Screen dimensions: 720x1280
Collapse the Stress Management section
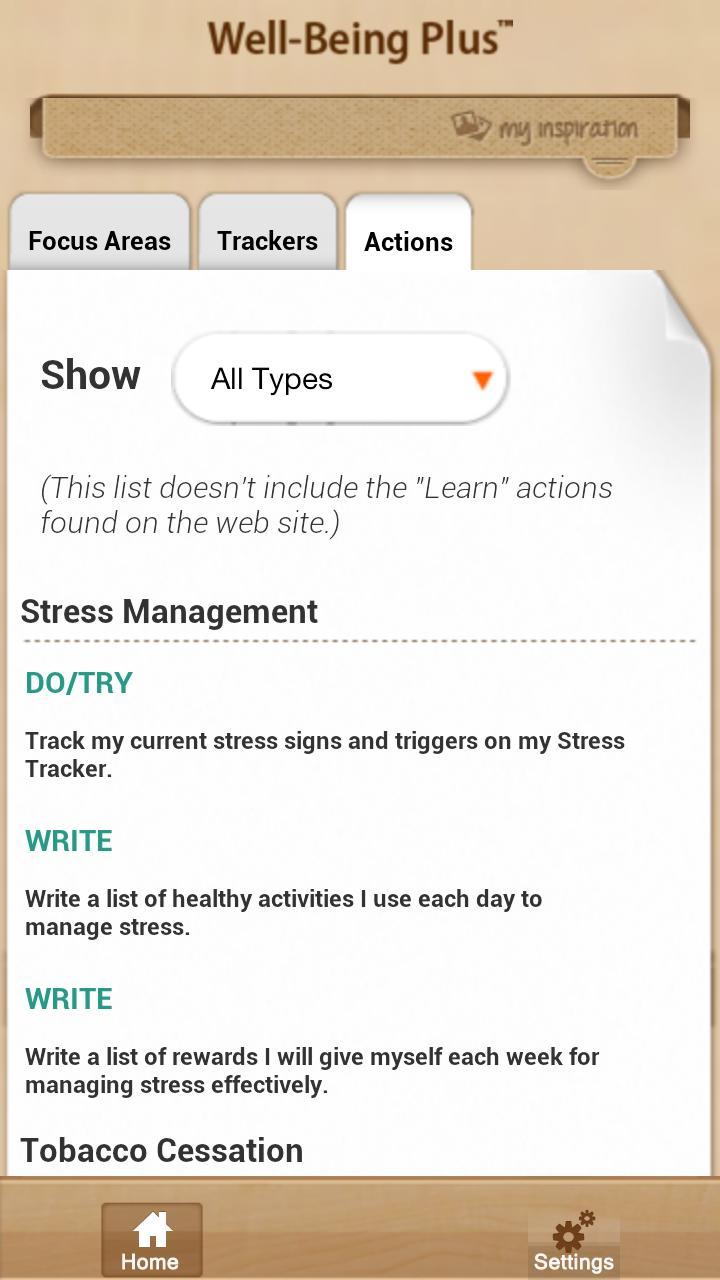170,611
